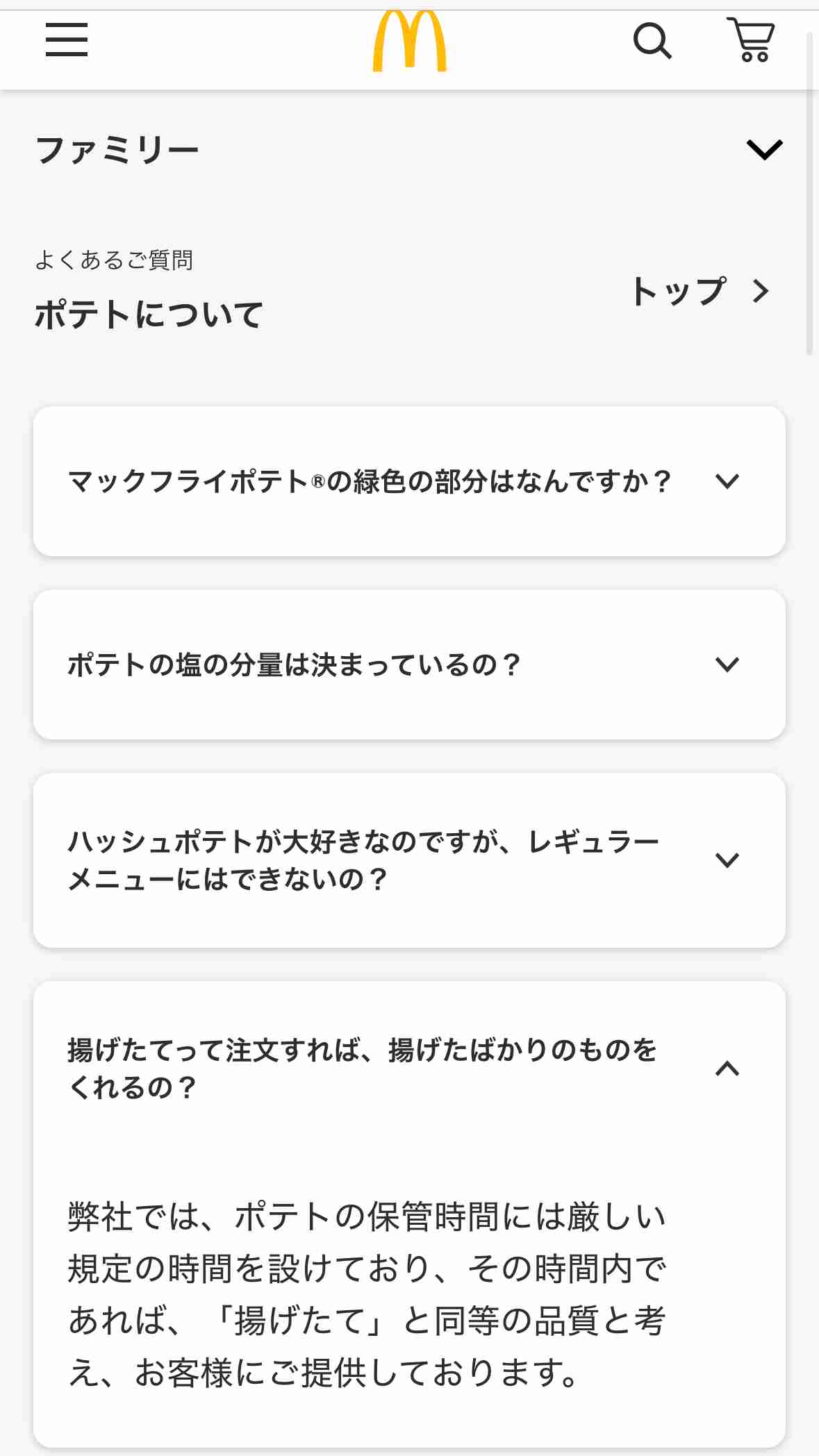This screenshot has height=1456, width=819.
Task: Collapse the 揚げたて order question
Action: pos(409,1069)
